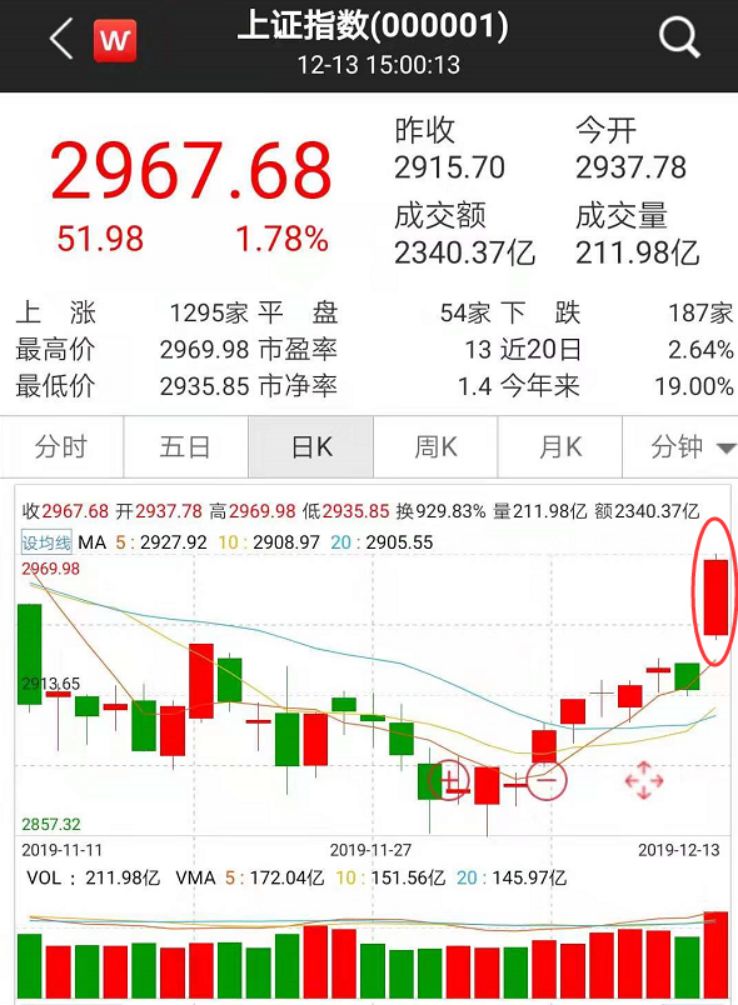
Task: Open the search magnifier icon
Action: pyautogui.click(x=679, y=40)
